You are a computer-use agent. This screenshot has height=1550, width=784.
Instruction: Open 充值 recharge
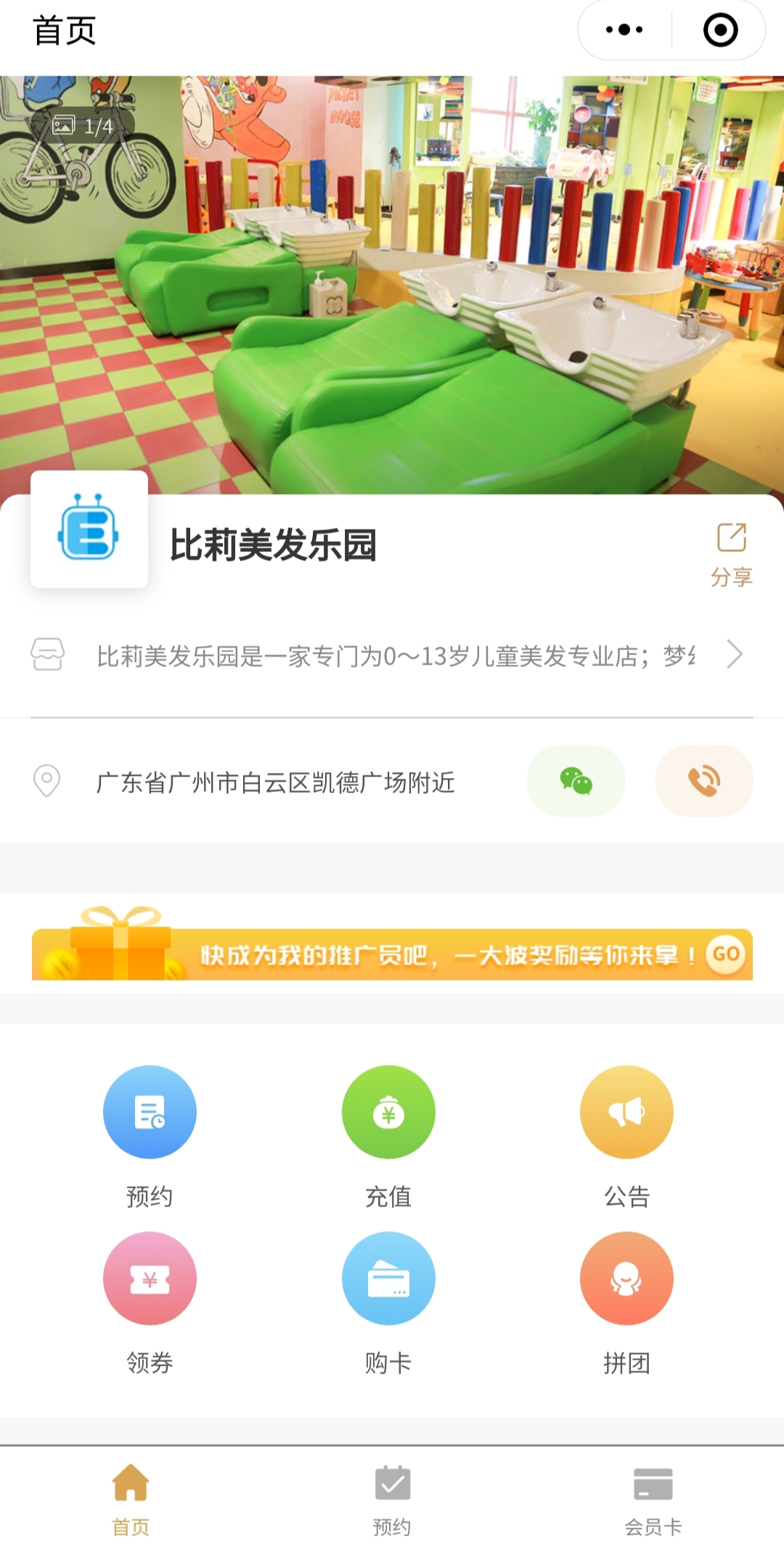pyautogui.click(x=388, y=1112)
